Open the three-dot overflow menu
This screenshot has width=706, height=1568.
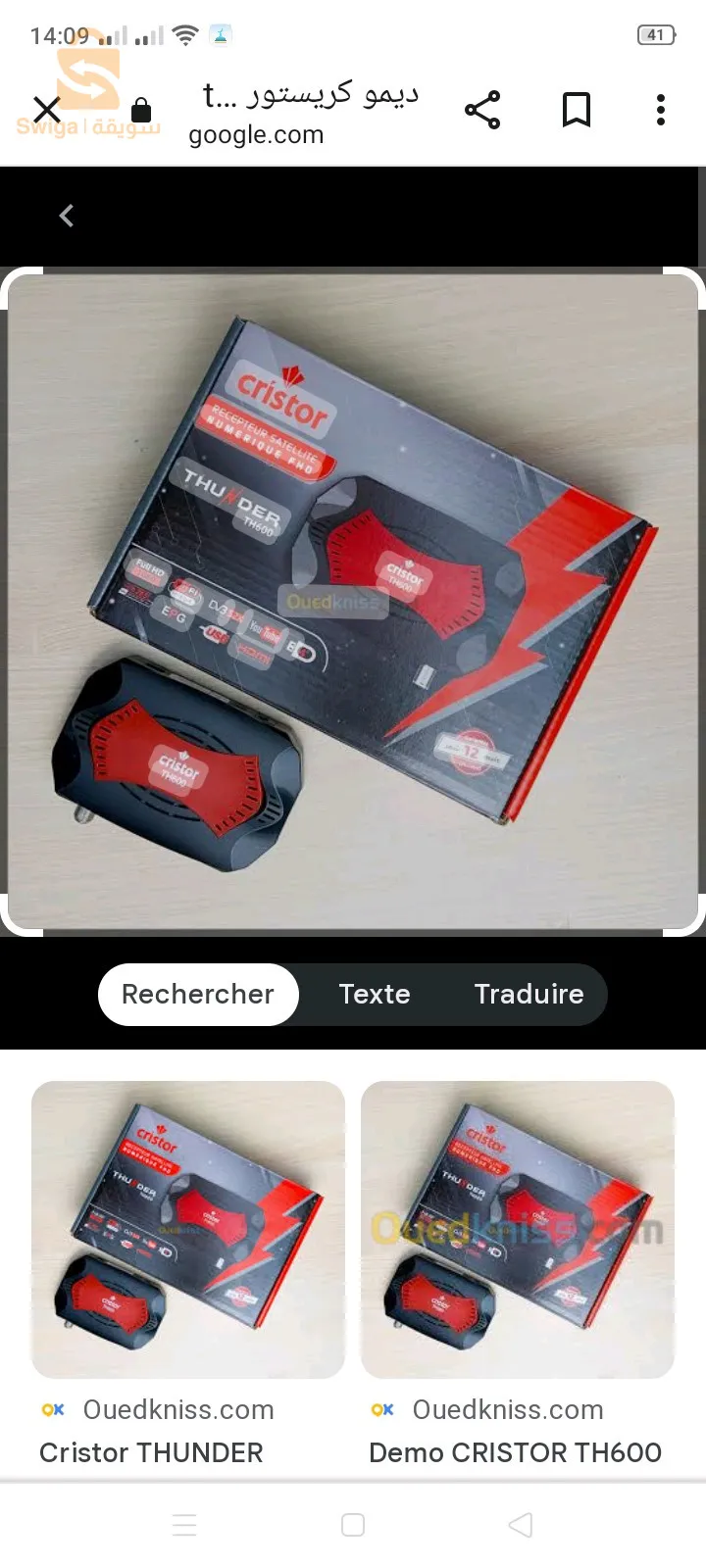tap(661, 110)
